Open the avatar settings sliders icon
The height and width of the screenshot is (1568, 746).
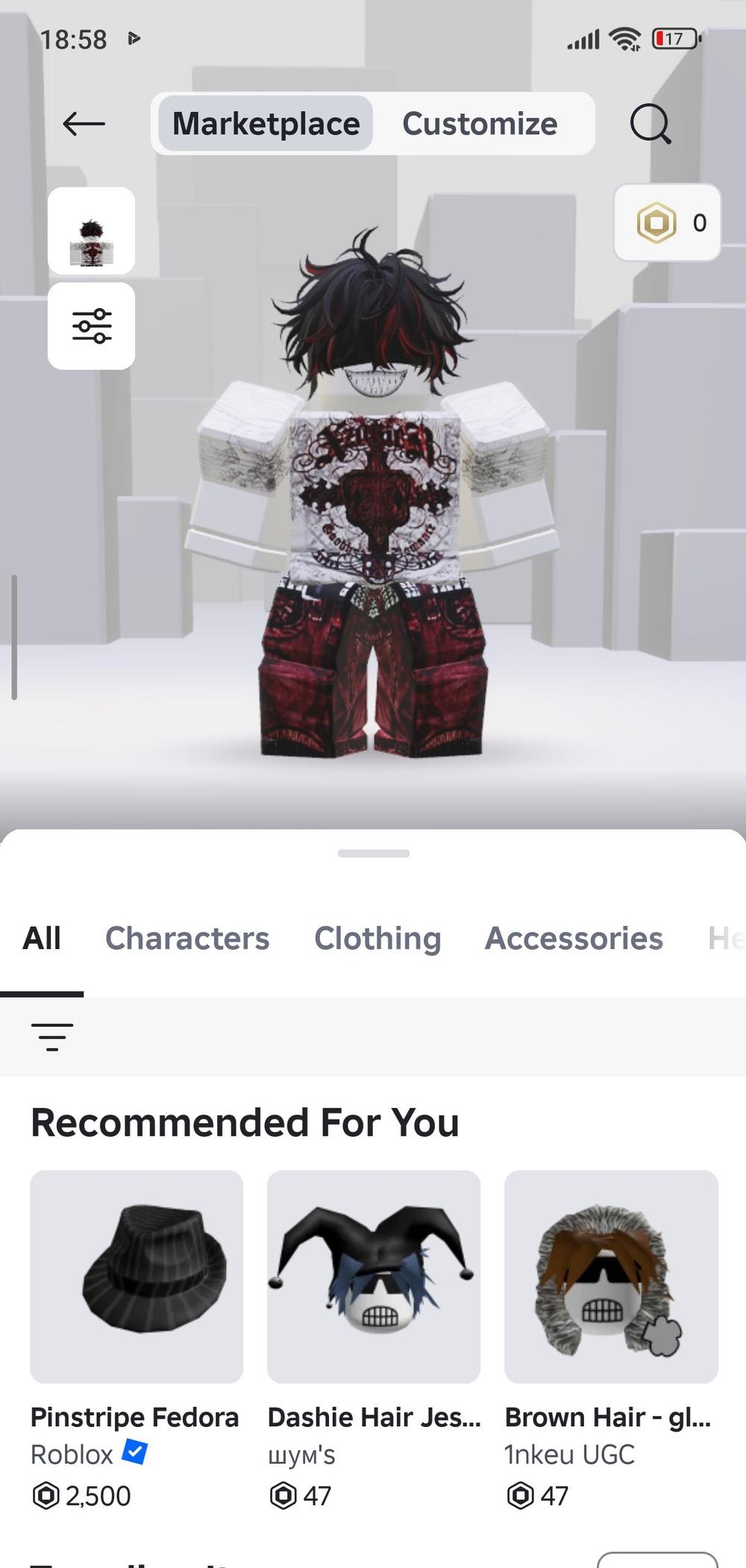click(x=91, y=326)
